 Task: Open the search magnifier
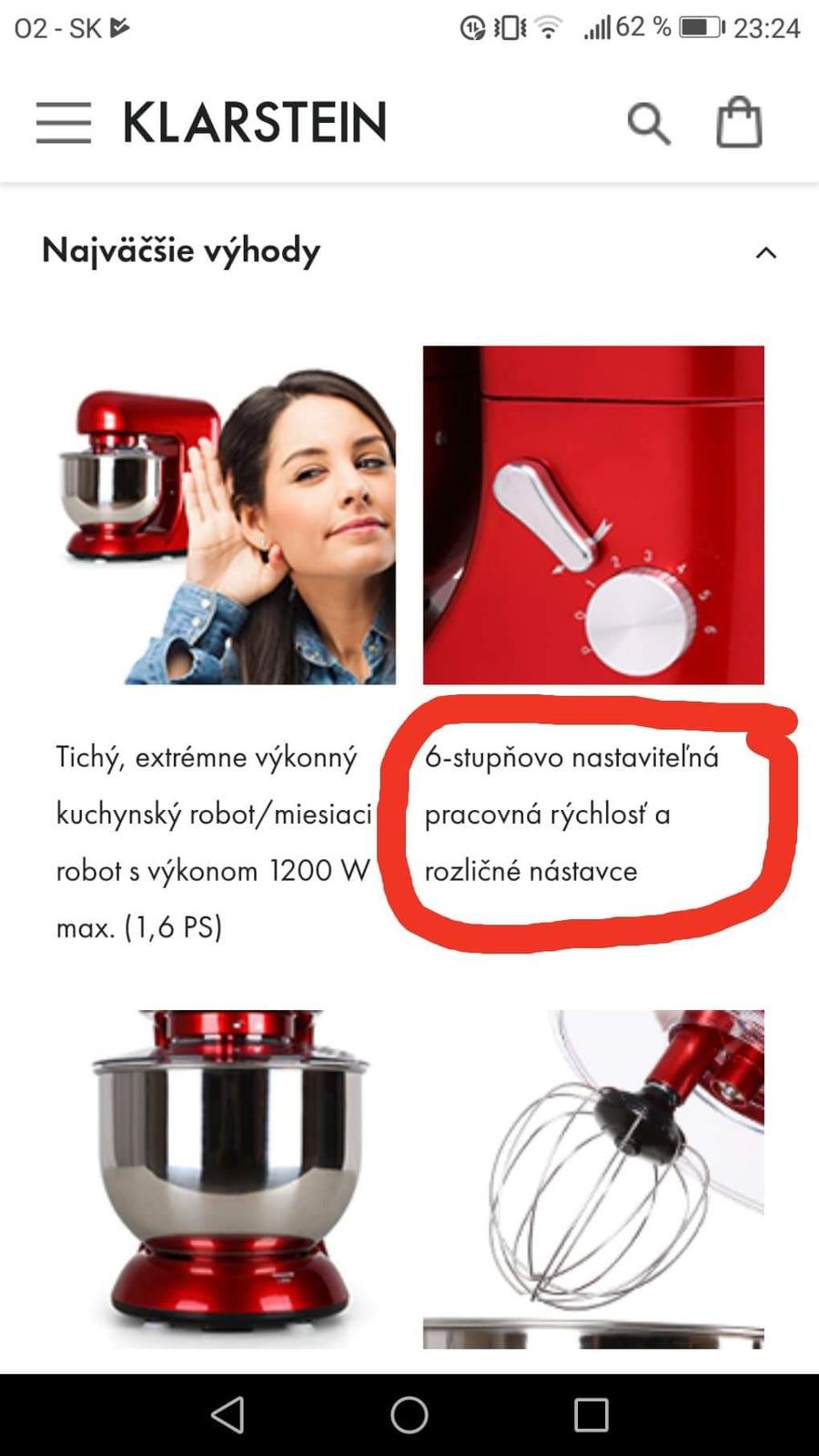point(649,123)
